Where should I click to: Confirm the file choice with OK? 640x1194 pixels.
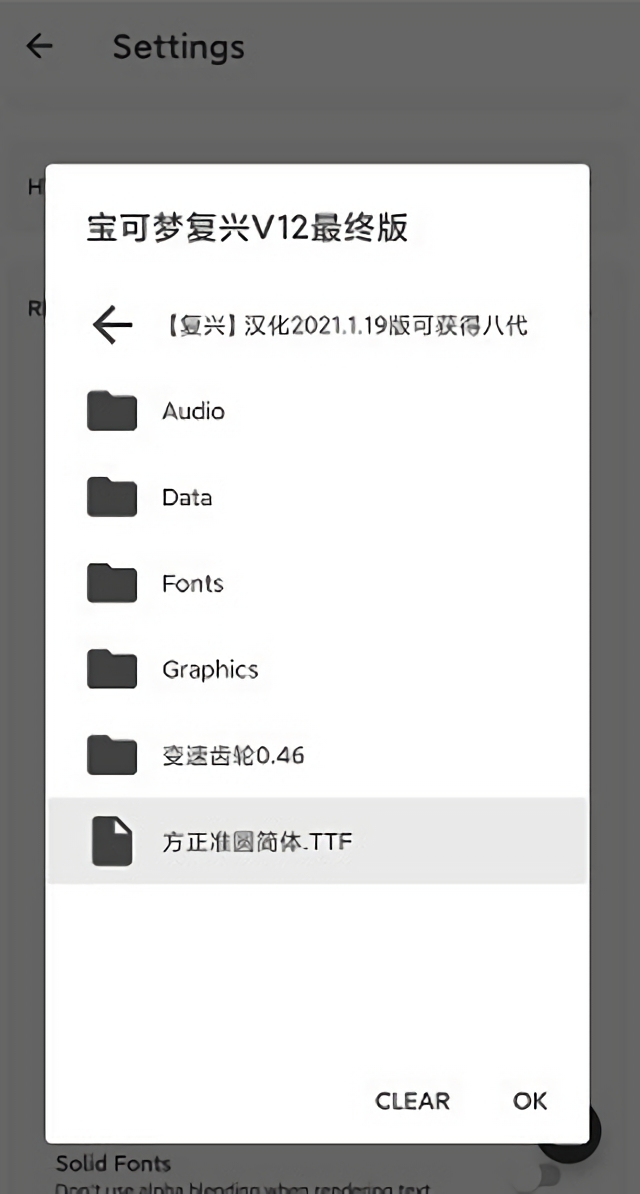(x=530, y=1100)
